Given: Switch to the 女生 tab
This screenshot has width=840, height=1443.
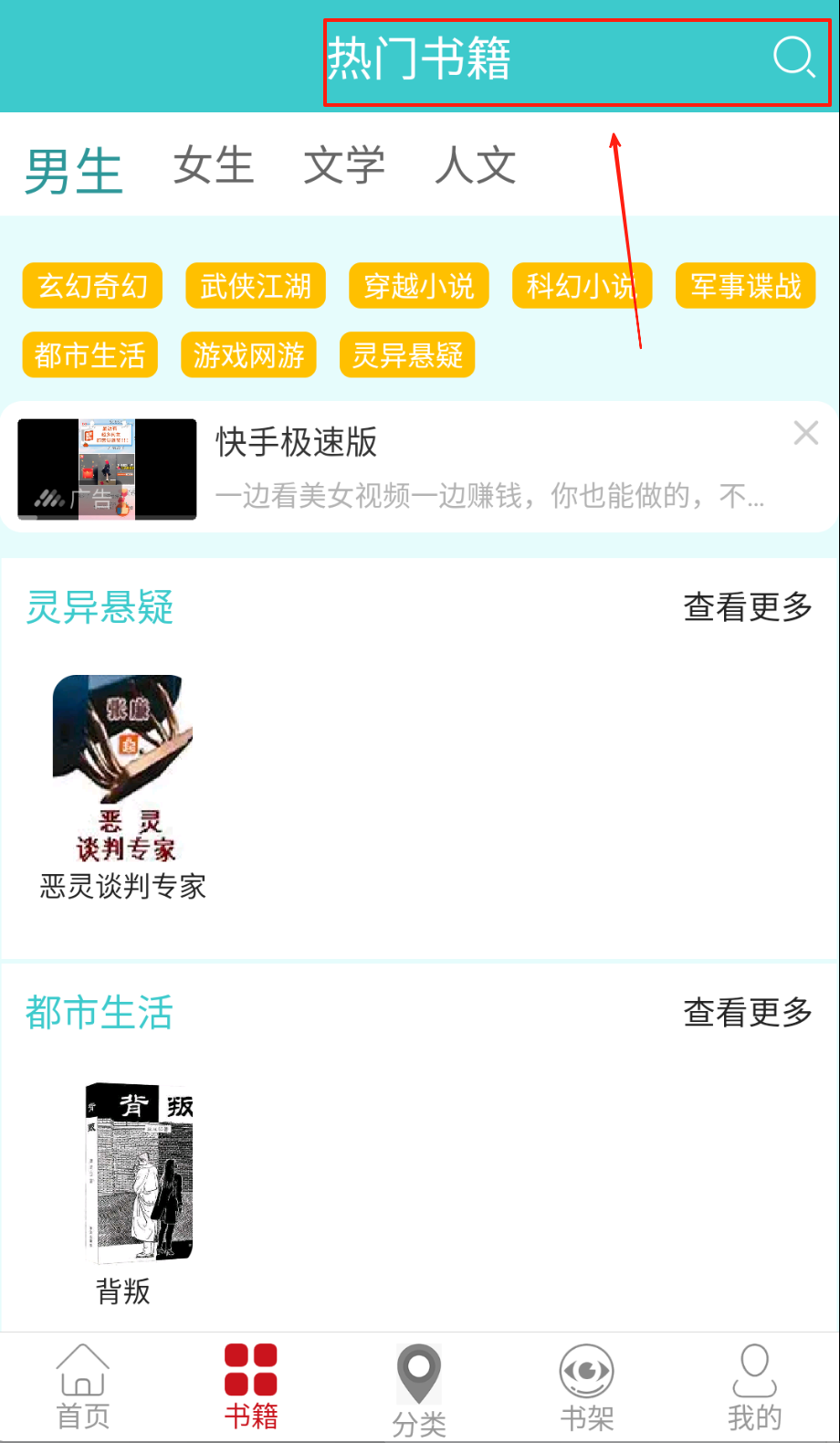Looking at the screenshot, I should 214,165.
